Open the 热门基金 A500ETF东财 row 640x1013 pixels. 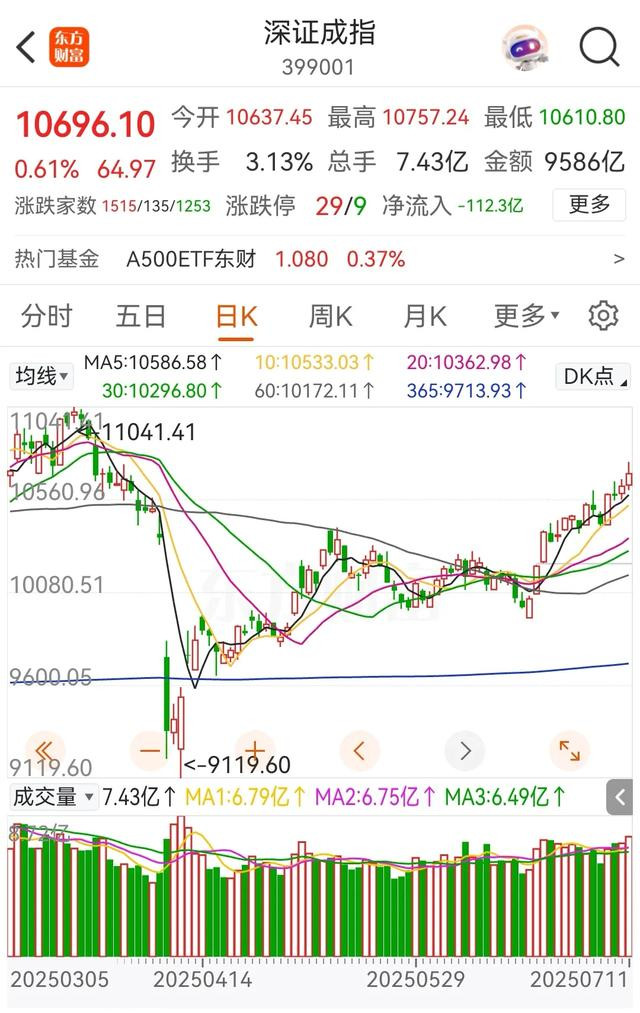(320, 260)
